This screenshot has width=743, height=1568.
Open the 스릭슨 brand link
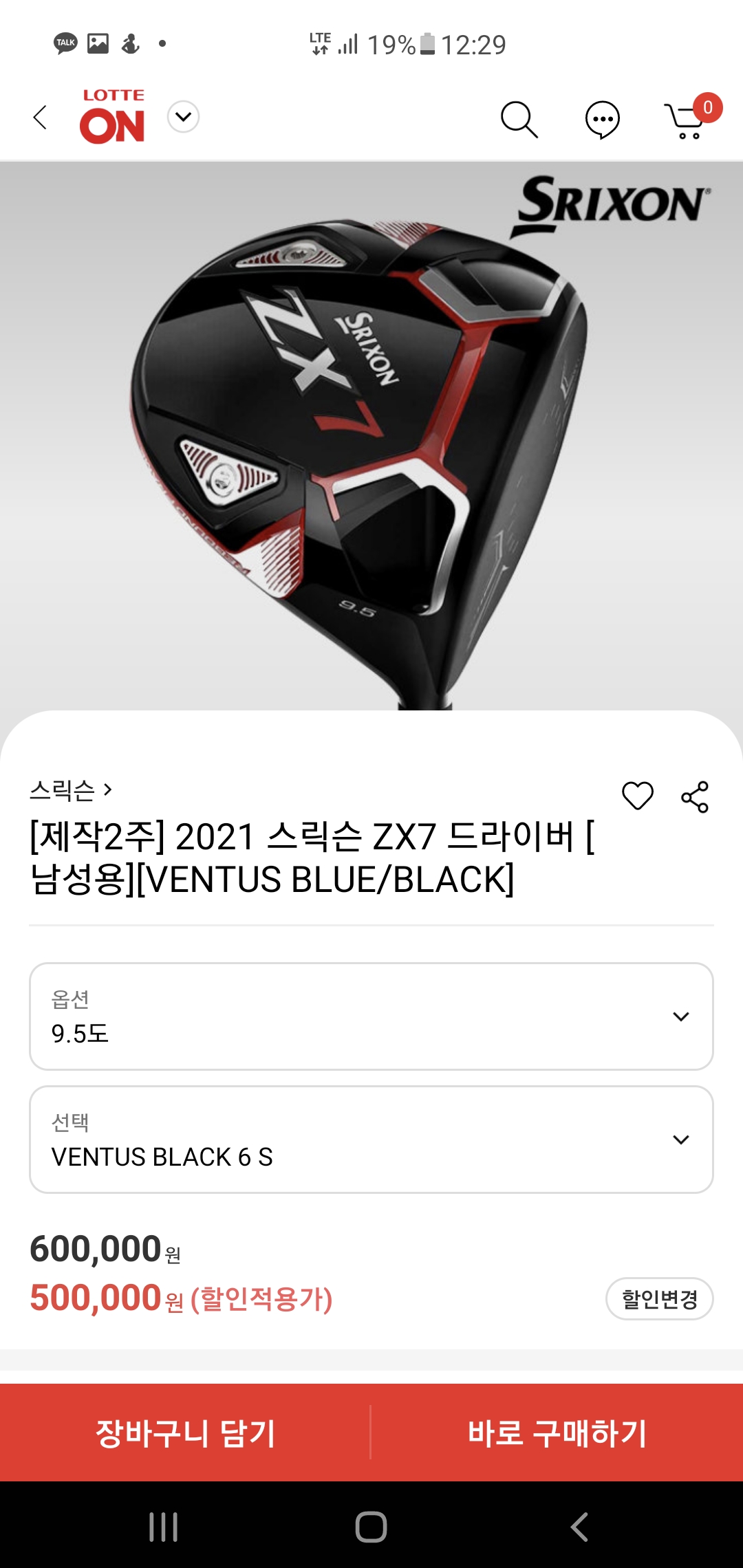[70, 790]
